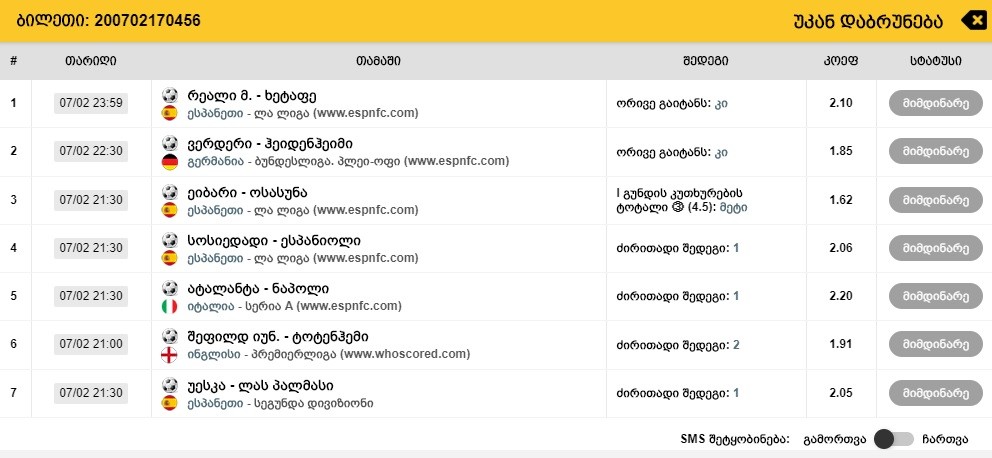The image size is (992, 458).
Task: Open the ატალანტა - ნაპოლი match row
Action: (x=254, y=288)
